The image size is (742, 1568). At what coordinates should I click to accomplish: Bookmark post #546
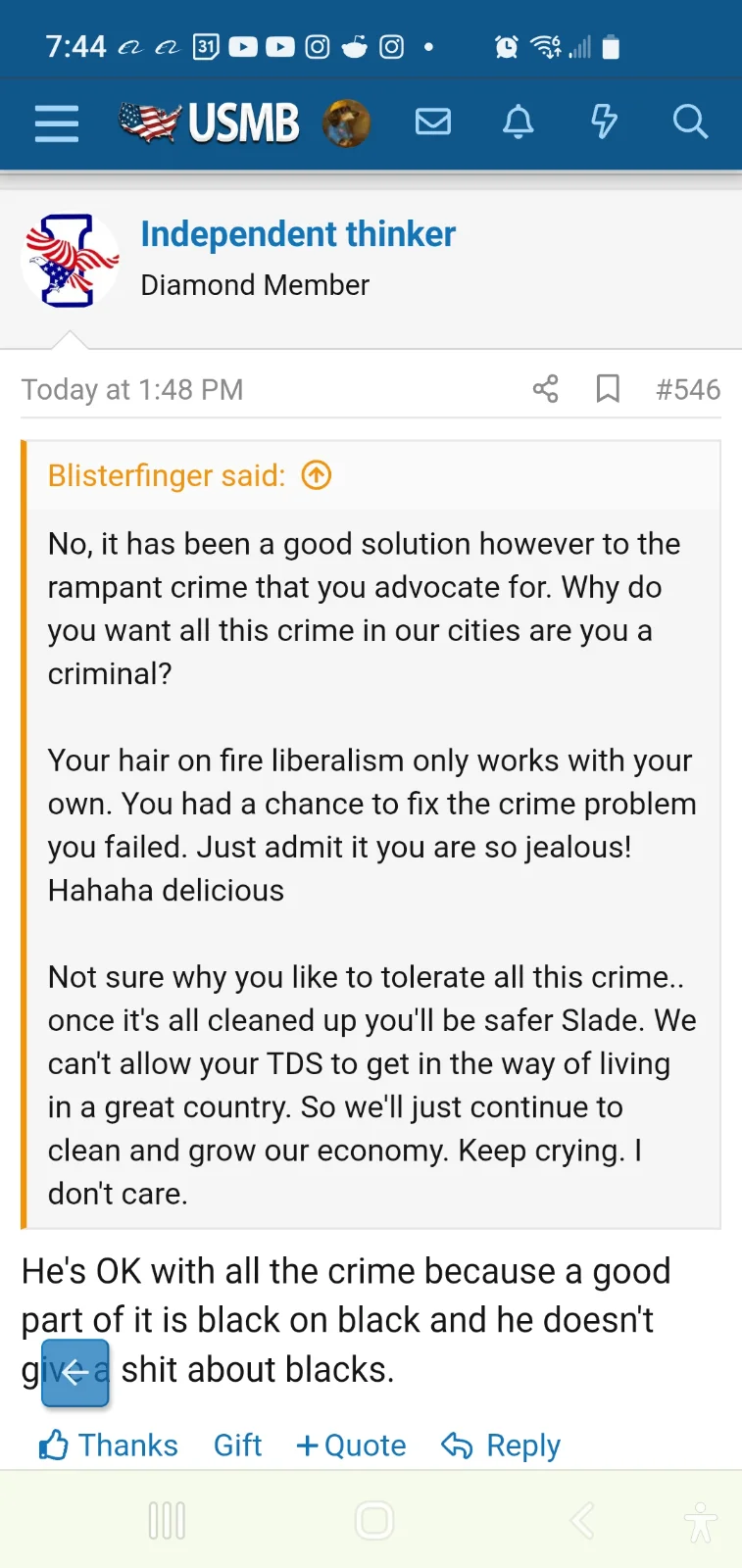click(x=608, y=389)
